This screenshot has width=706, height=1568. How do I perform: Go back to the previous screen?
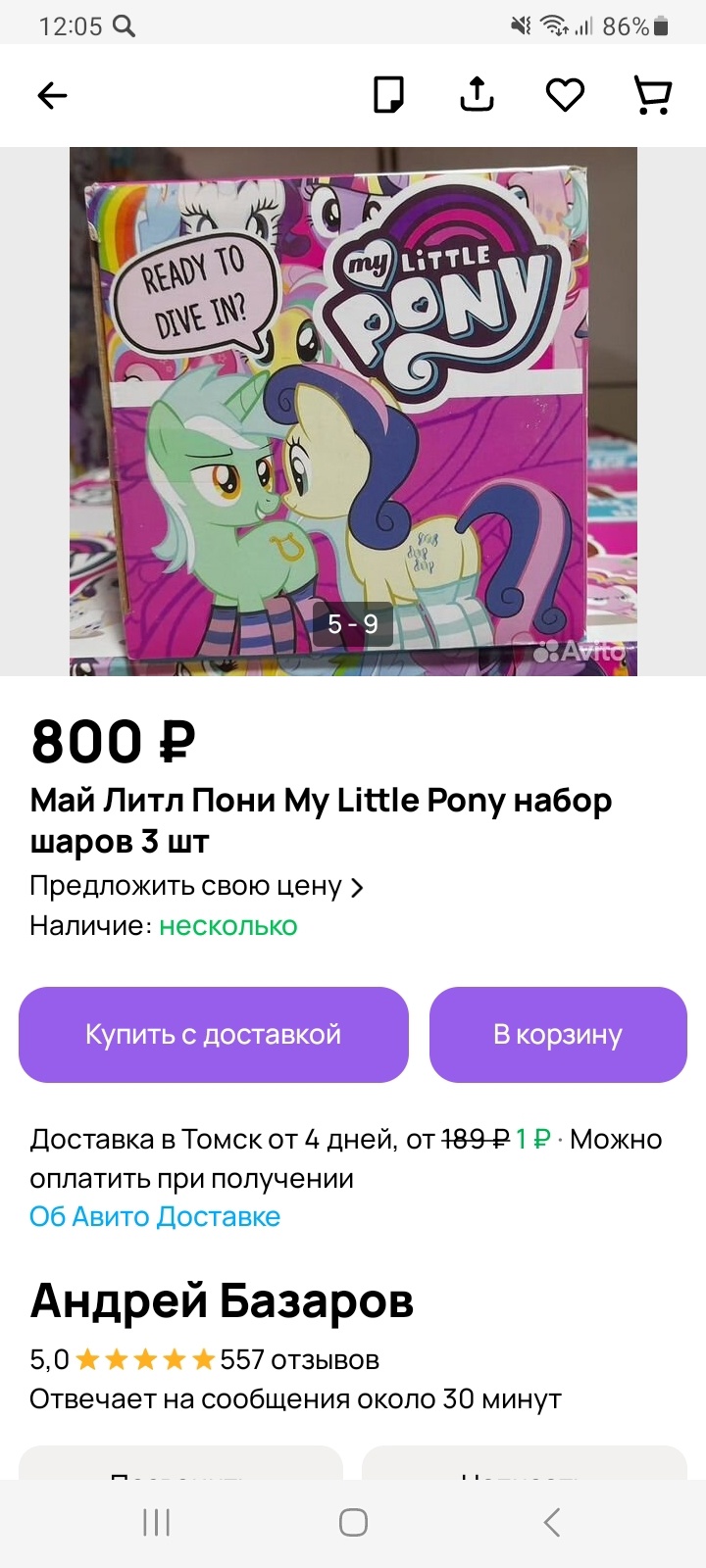[x=52, y=95]
